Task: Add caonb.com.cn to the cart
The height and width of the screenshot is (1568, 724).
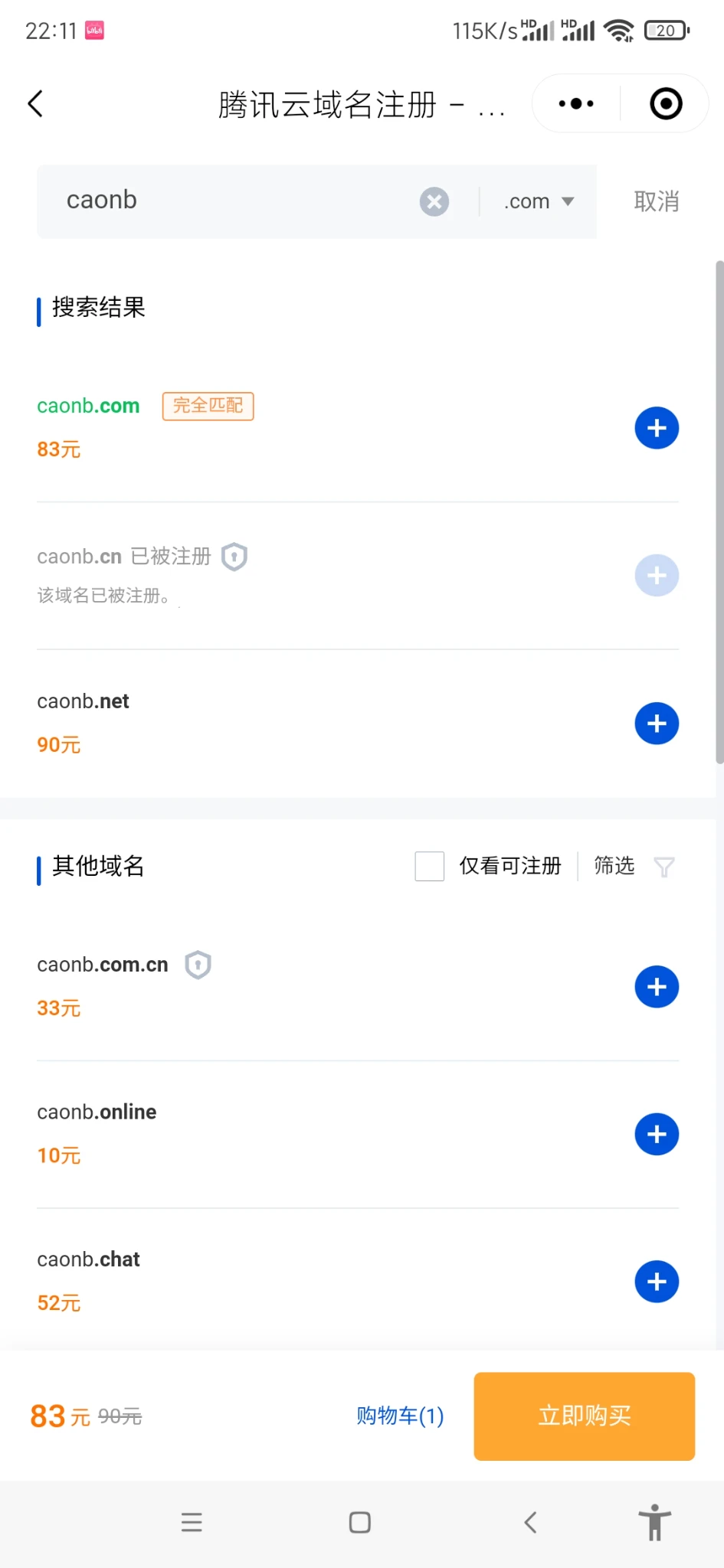Action: (x=657, y=987)
